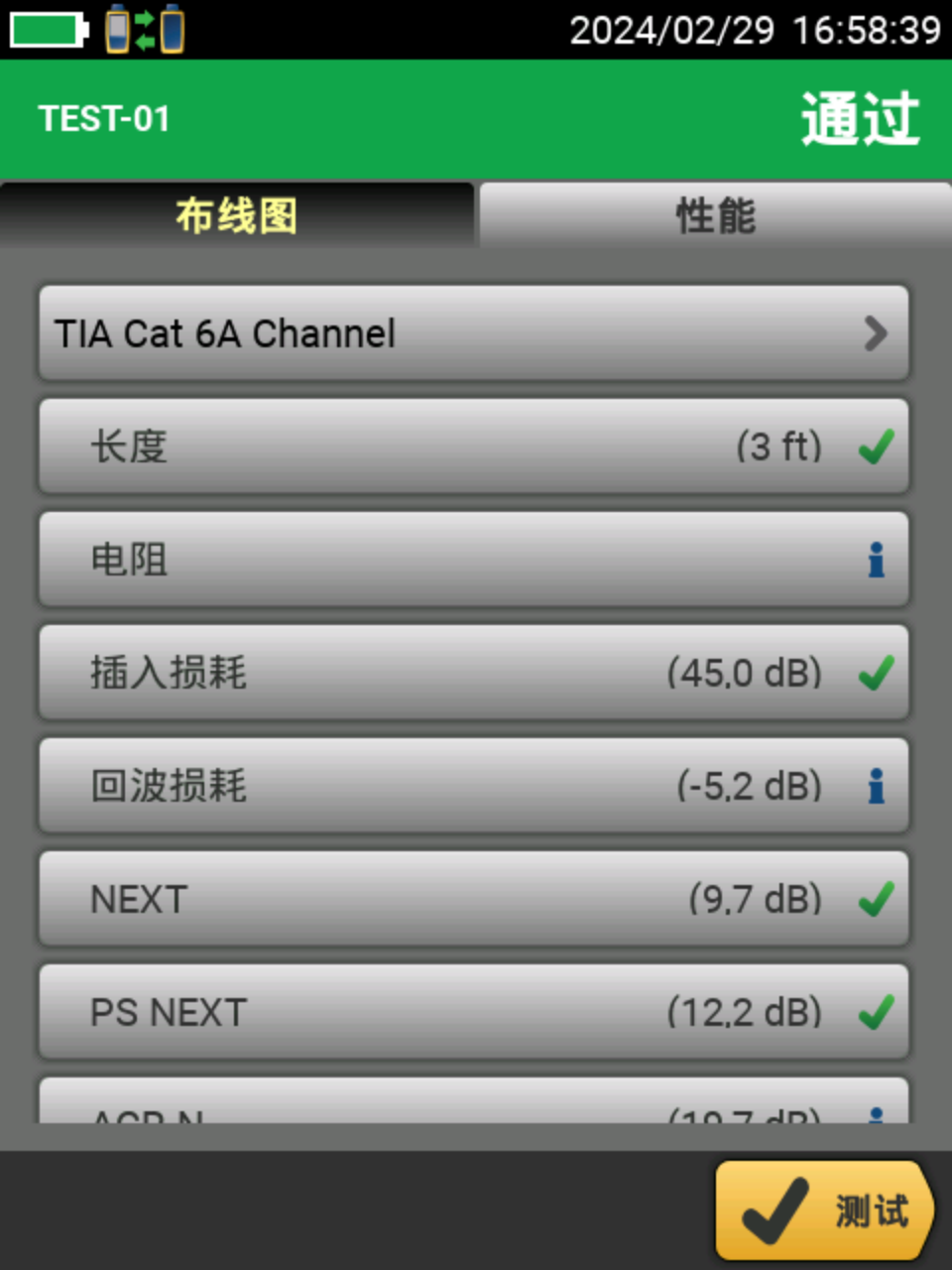Start a new test with 测试 button
Image resolution: width=952 pixels, height=1270 pixels.
point(825,1210)
